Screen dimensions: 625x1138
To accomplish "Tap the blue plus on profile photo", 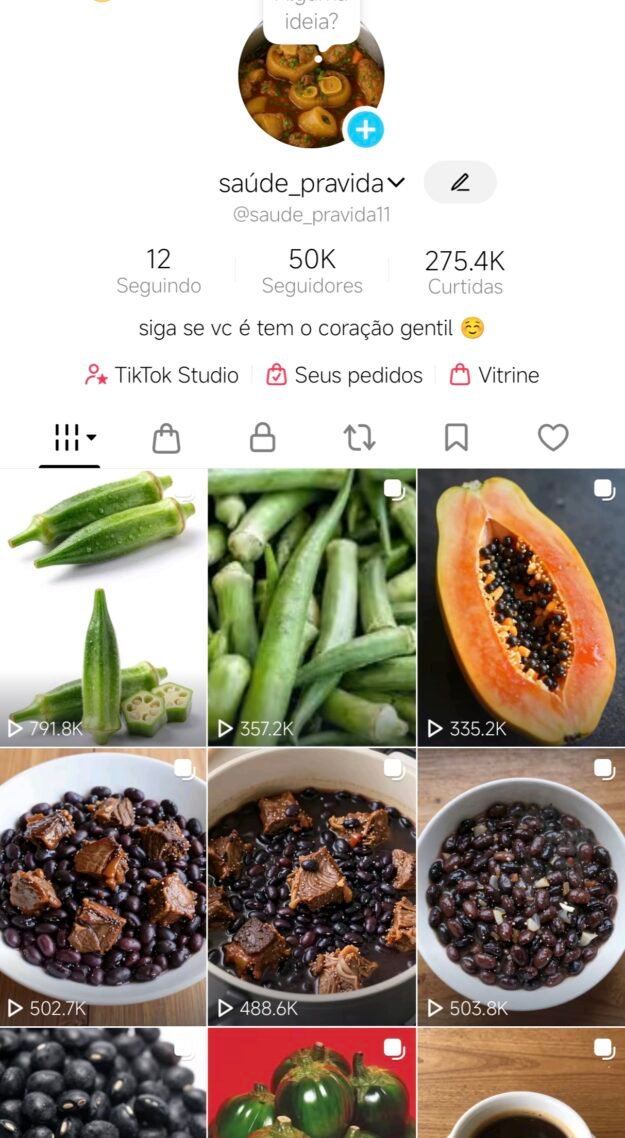I will pos(364,129).
